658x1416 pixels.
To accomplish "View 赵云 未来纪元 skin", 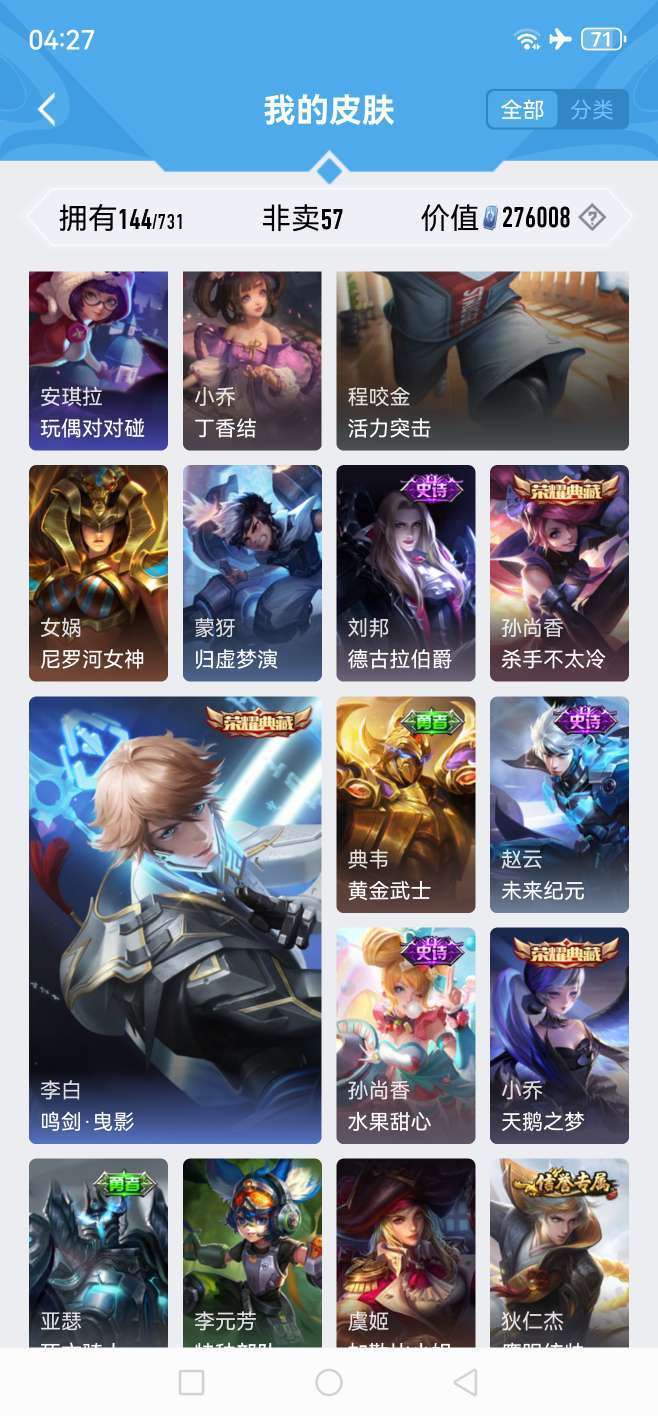I will [559, 804].
